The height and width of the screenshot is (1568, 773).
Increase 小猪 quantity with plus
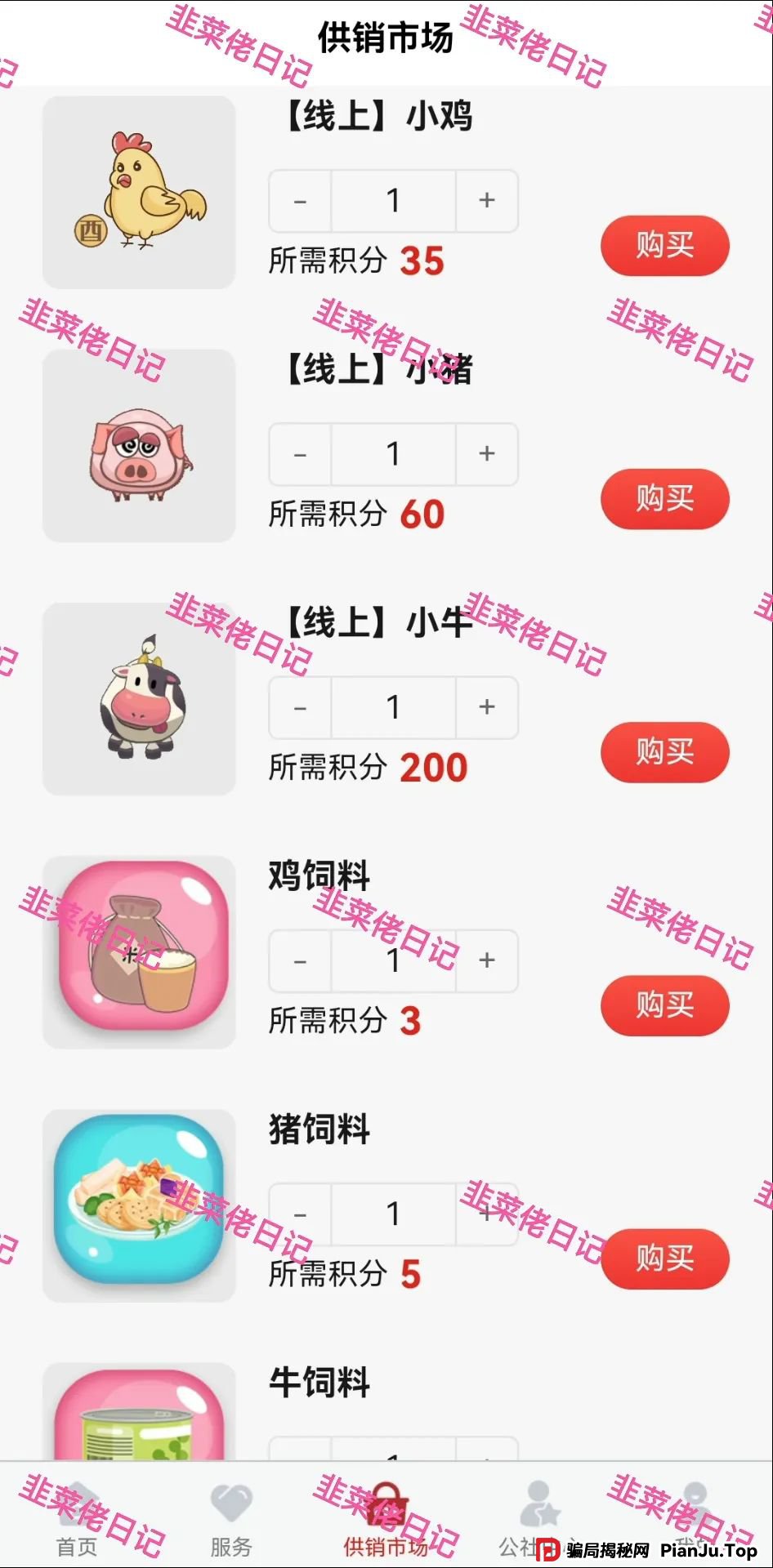click(487, 454)
